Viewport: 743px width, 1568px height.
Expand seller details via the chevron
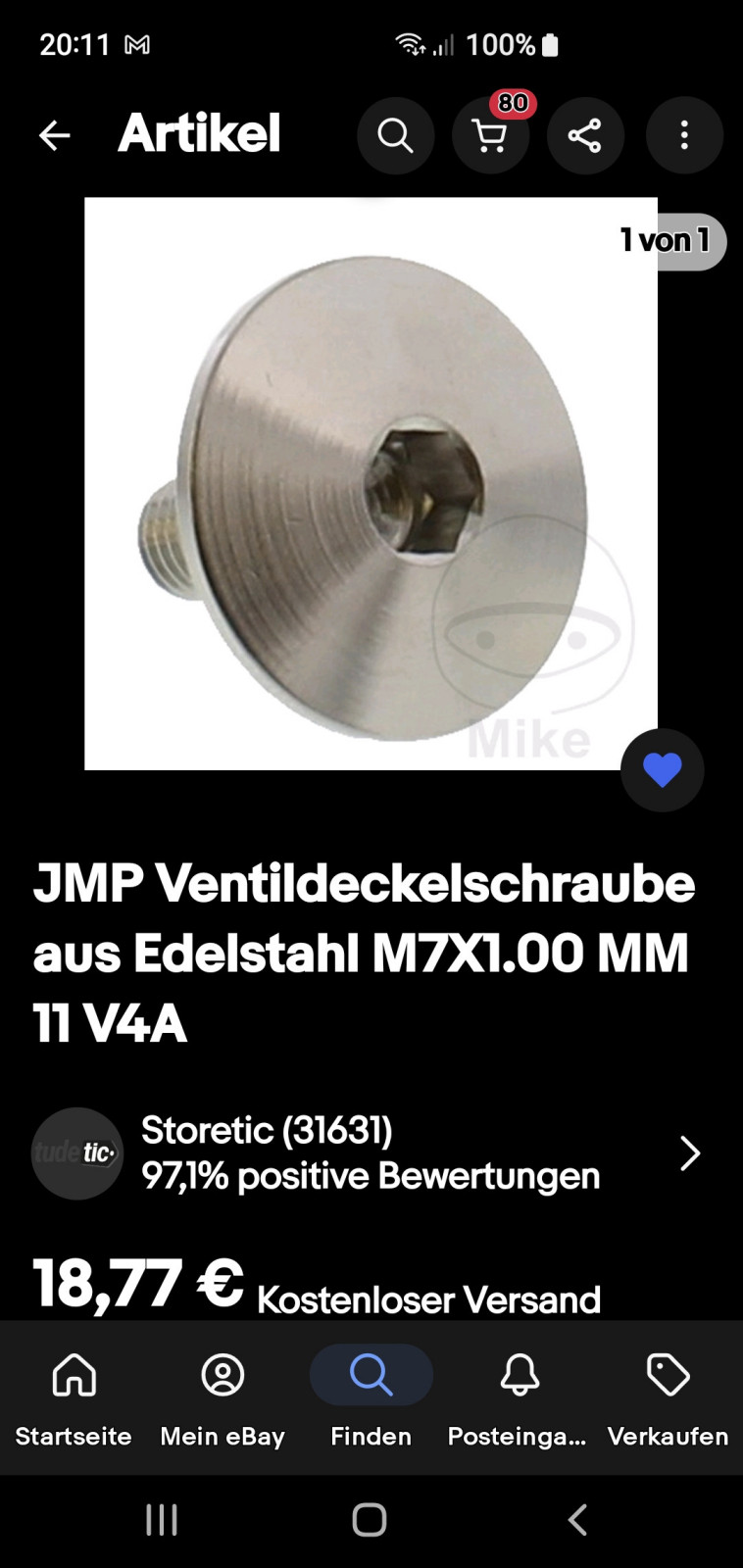[x=690, y=1153]
